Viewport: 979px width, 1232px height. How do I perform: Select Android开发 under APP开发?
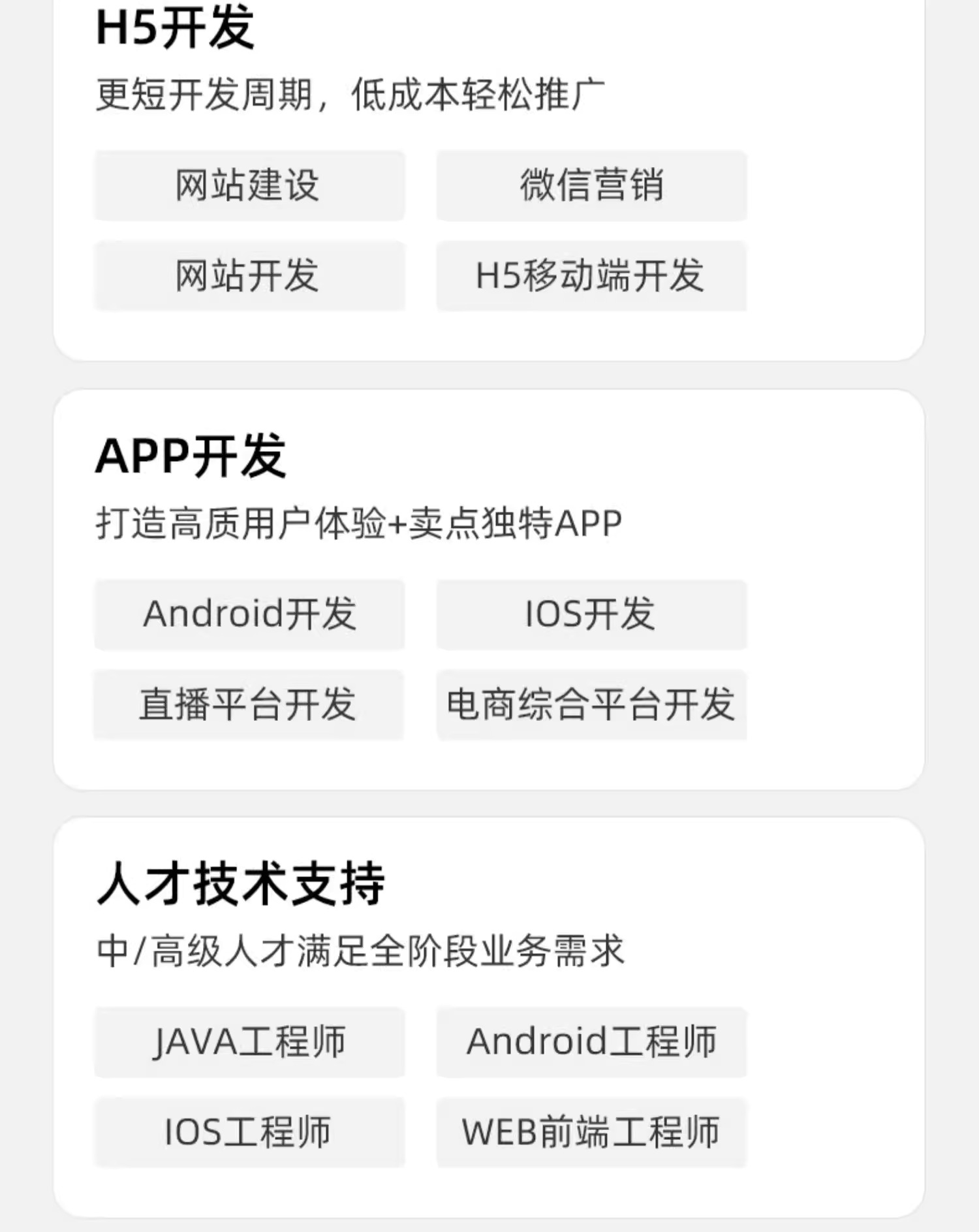point(249,614)
